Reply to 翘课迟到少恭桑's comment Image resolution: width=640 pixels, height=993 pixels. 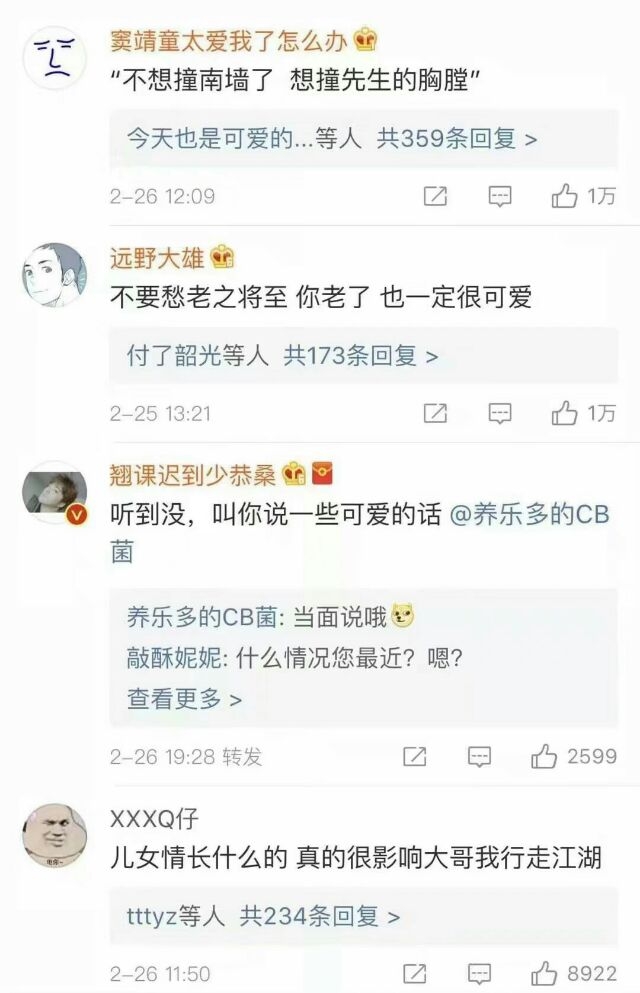(x=480, y=756)
